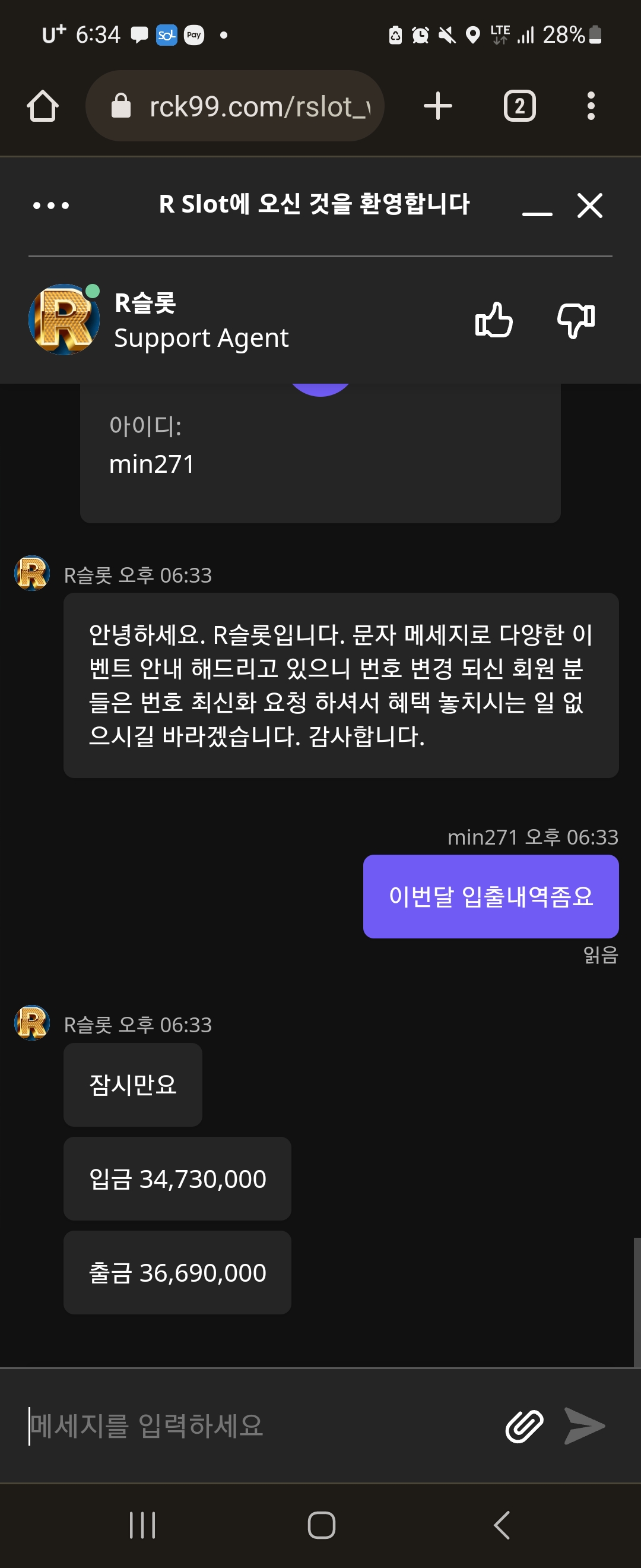Send the message with the arrow icon
Image resolution: width=641 pixels, height=1568 pixels.
click(x=585, y=1426)
